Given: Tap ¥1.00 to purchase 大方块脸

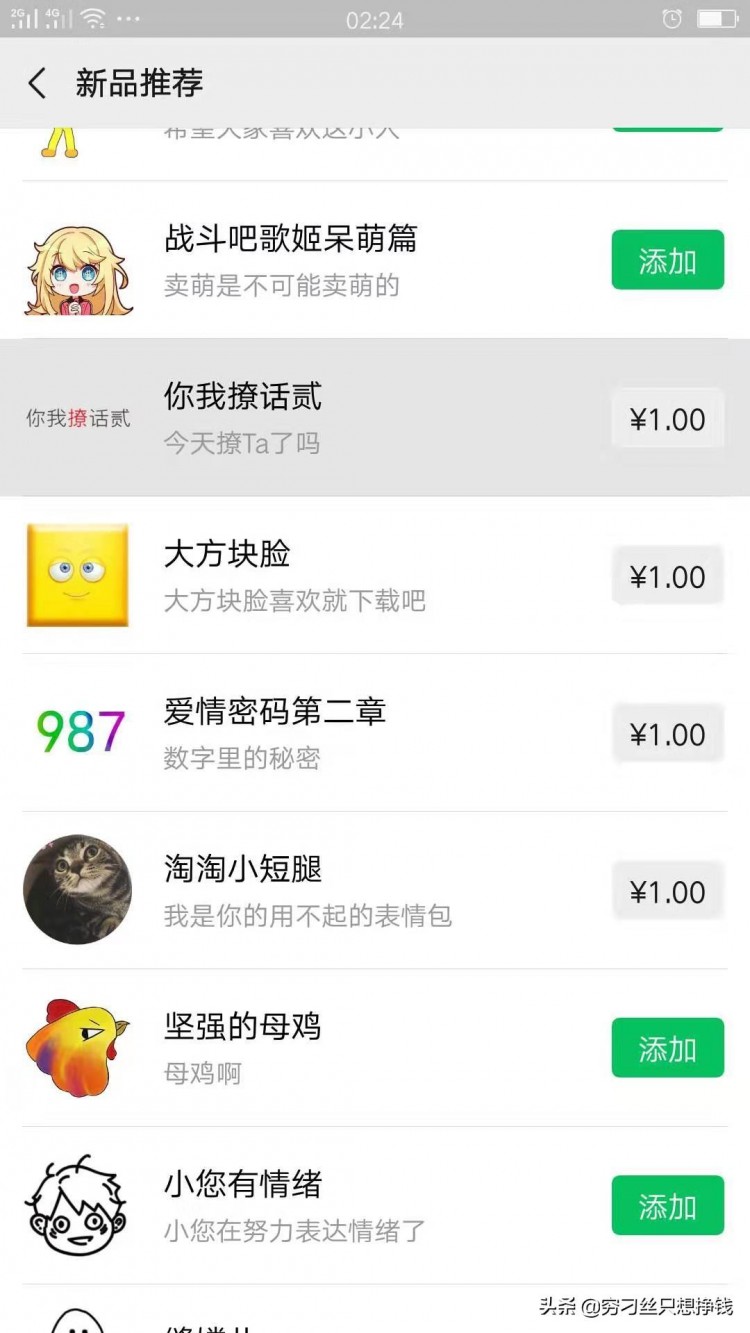Looking at the screenshot, I should pyautogui.click(x=667, y=576).
